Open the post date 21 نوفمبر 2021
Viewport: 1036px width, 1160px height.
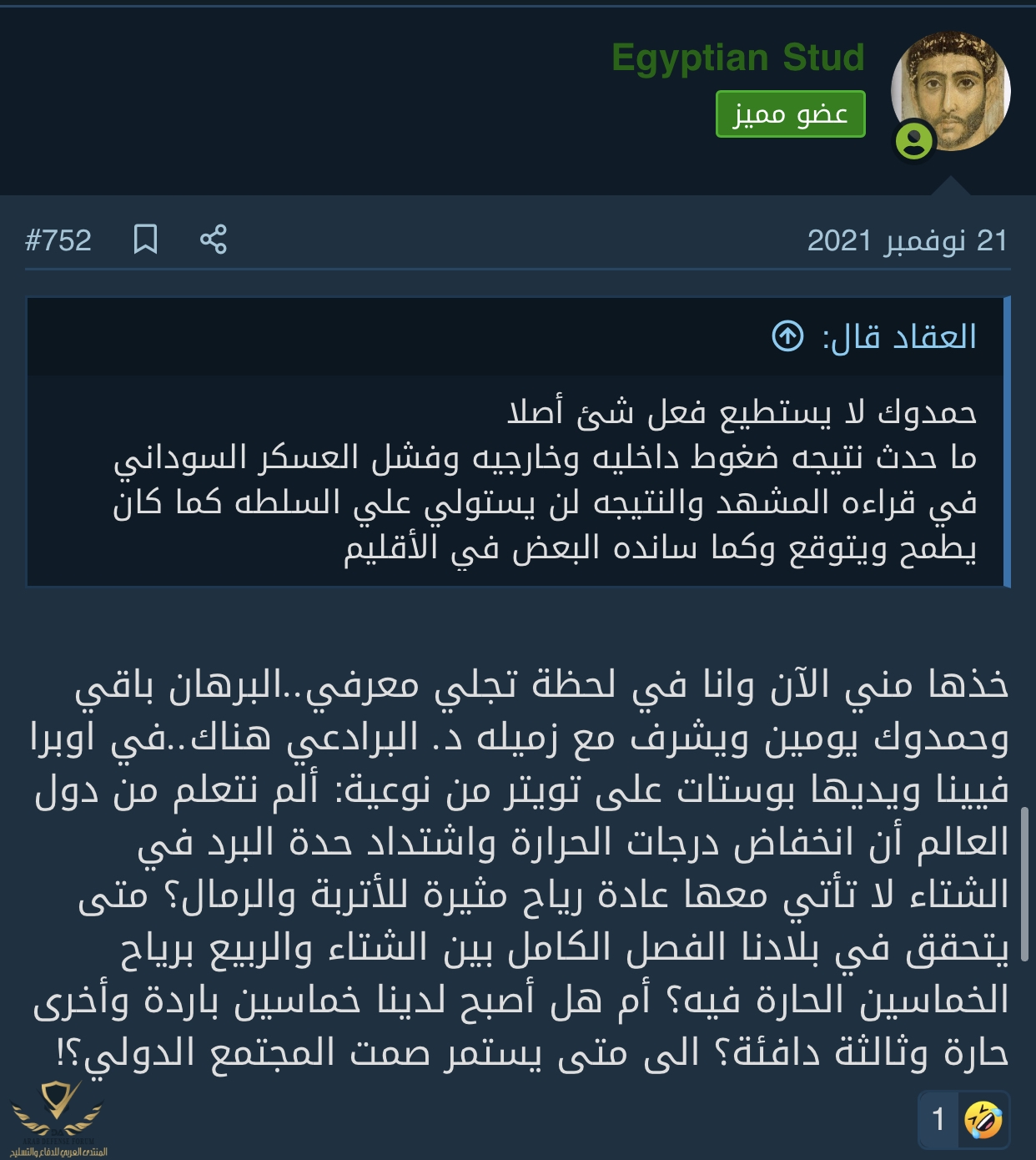[x=907, y=240]
